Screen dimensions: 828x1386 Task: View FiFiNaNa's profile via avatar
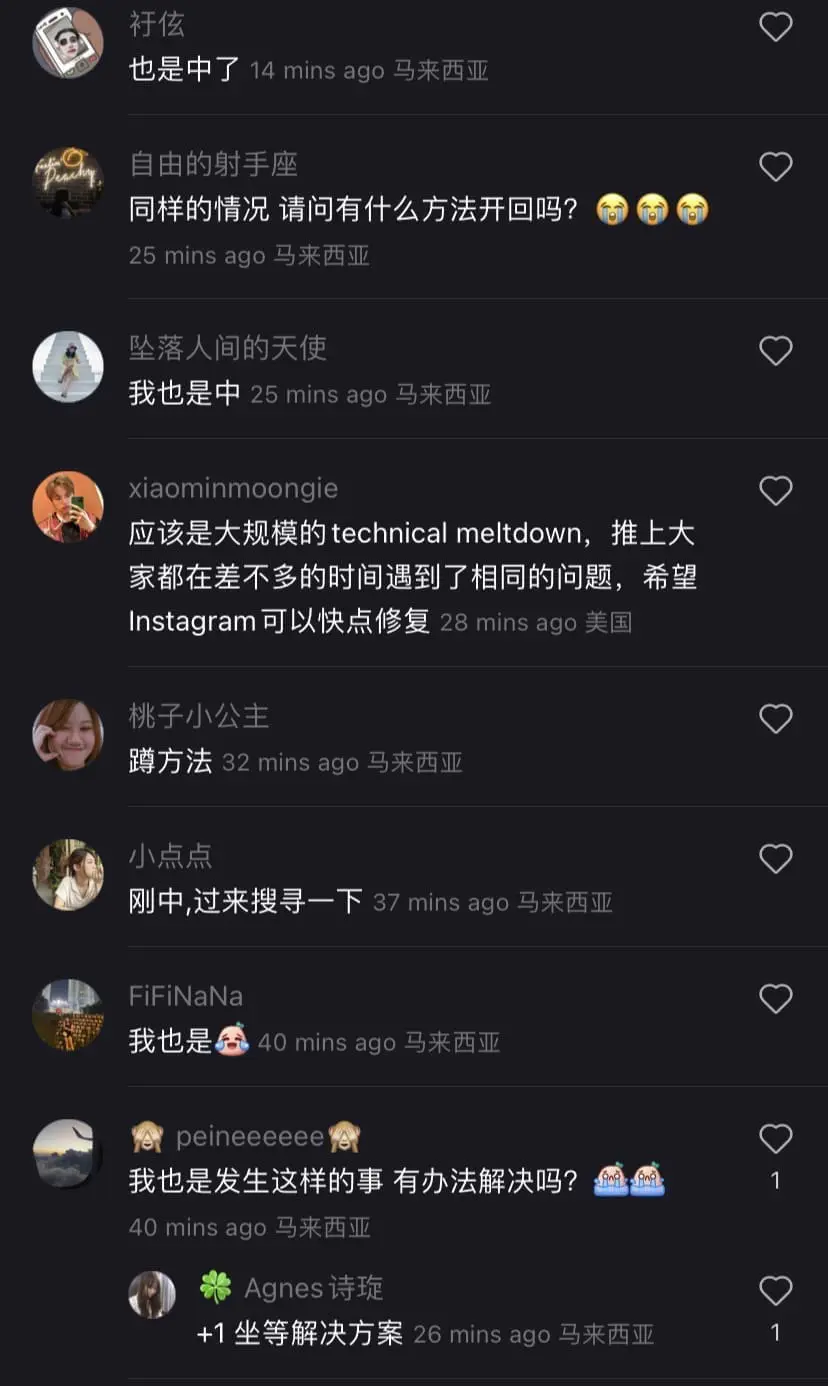(x=68, y=1015)
